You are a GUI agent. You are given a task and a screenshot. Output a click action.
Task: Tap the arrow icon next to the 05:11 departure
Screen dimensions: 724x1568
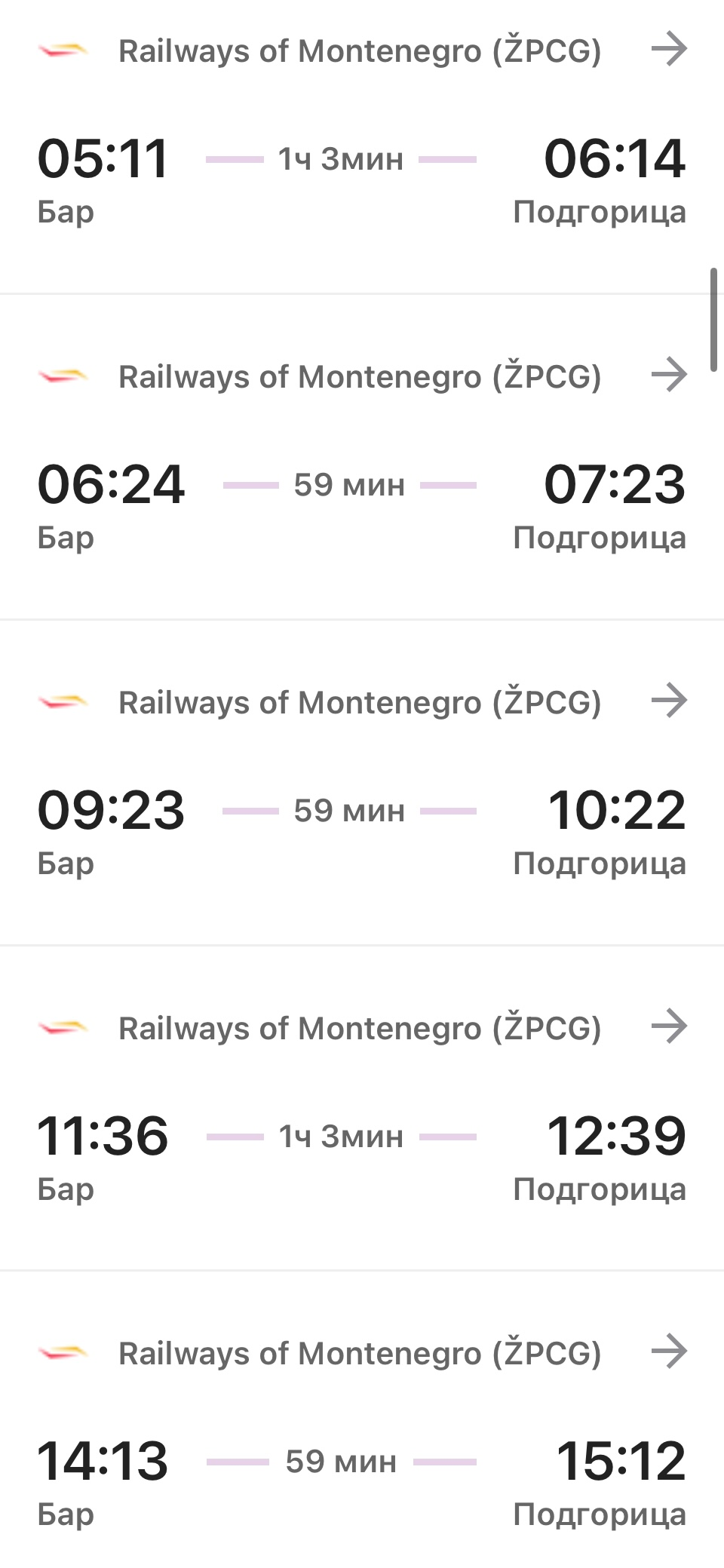[x=670, y=50]
